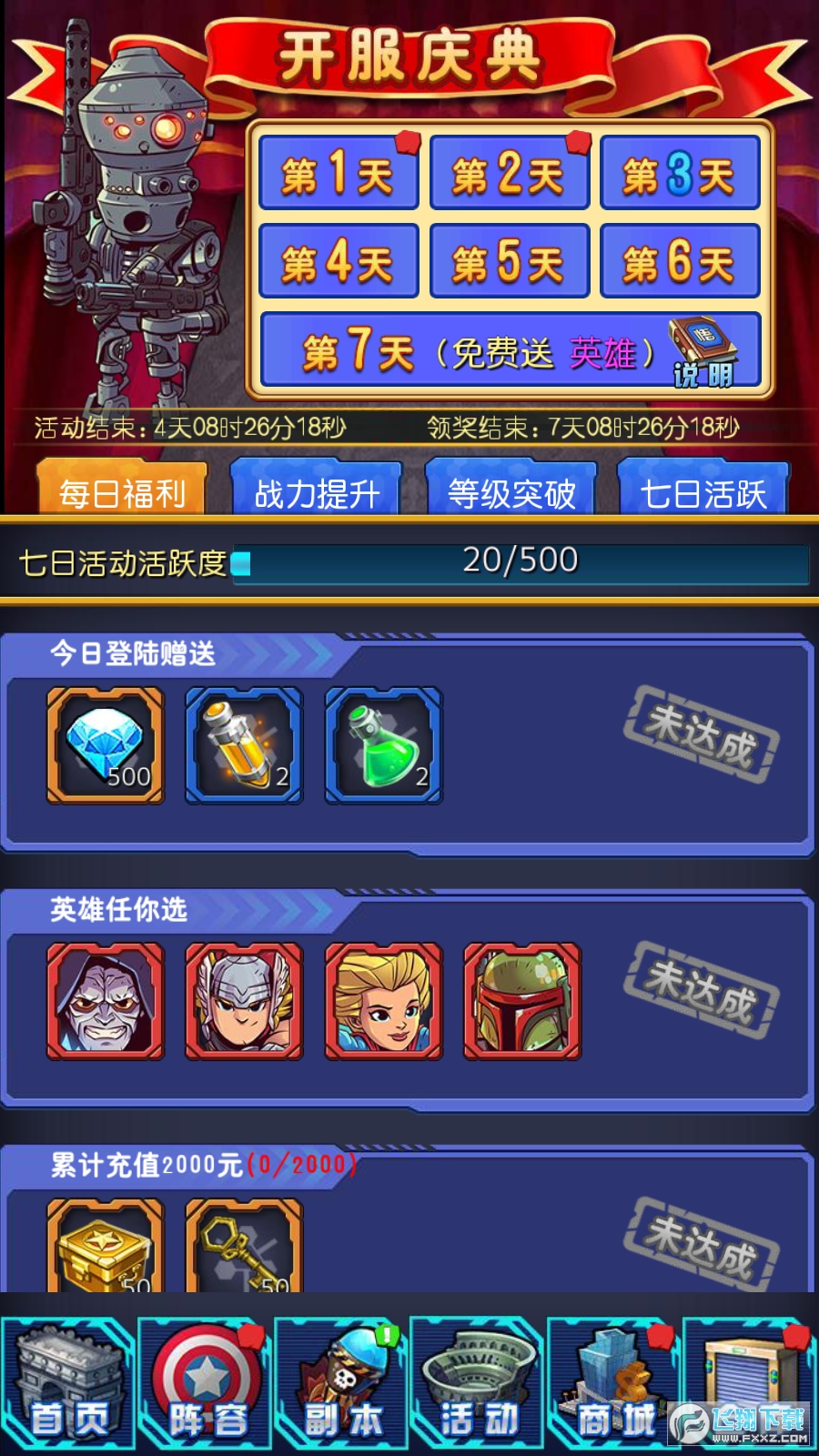Open the 说明 help book icon
Screen dimensions: 819x1456
coord(702,353)
